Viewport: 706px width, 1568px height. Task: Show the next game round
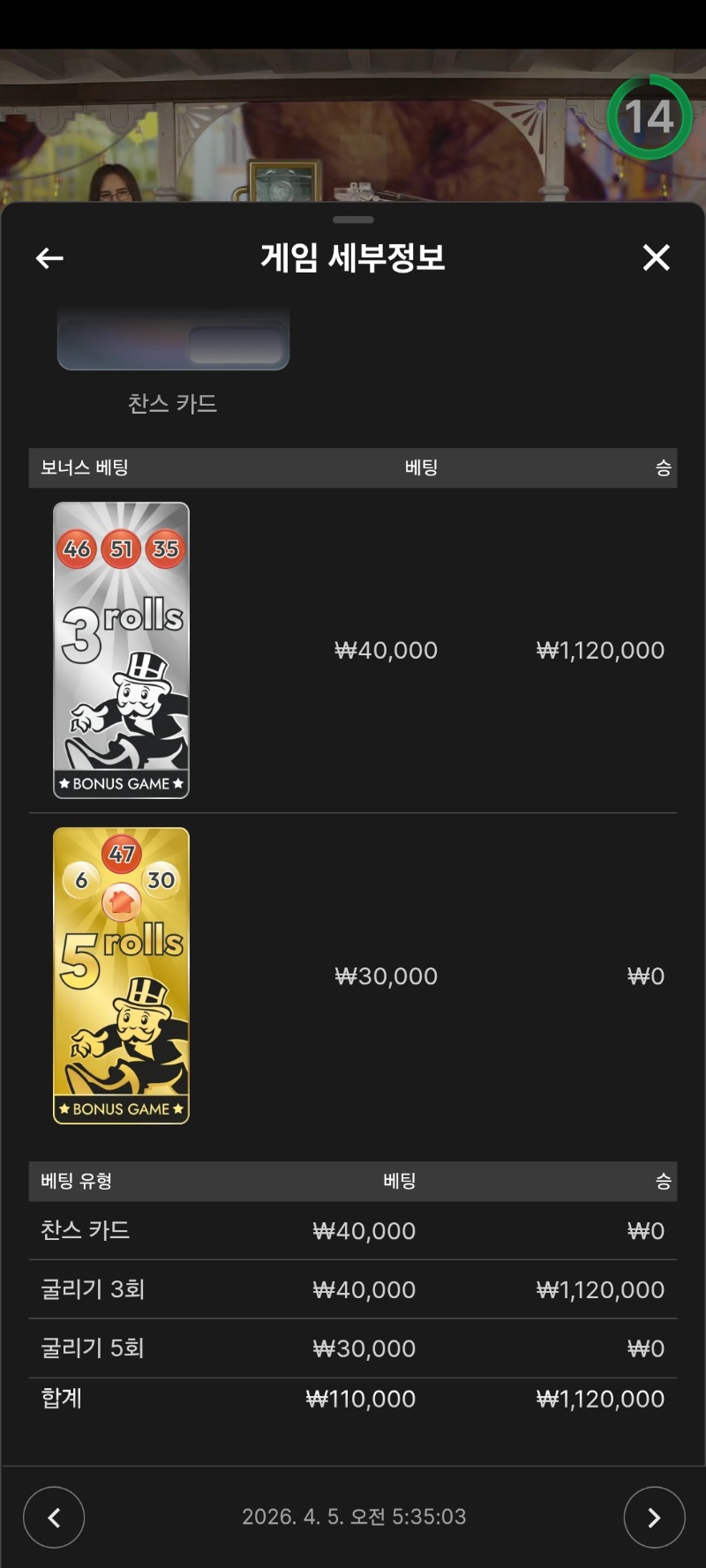tap(654, 1517)
